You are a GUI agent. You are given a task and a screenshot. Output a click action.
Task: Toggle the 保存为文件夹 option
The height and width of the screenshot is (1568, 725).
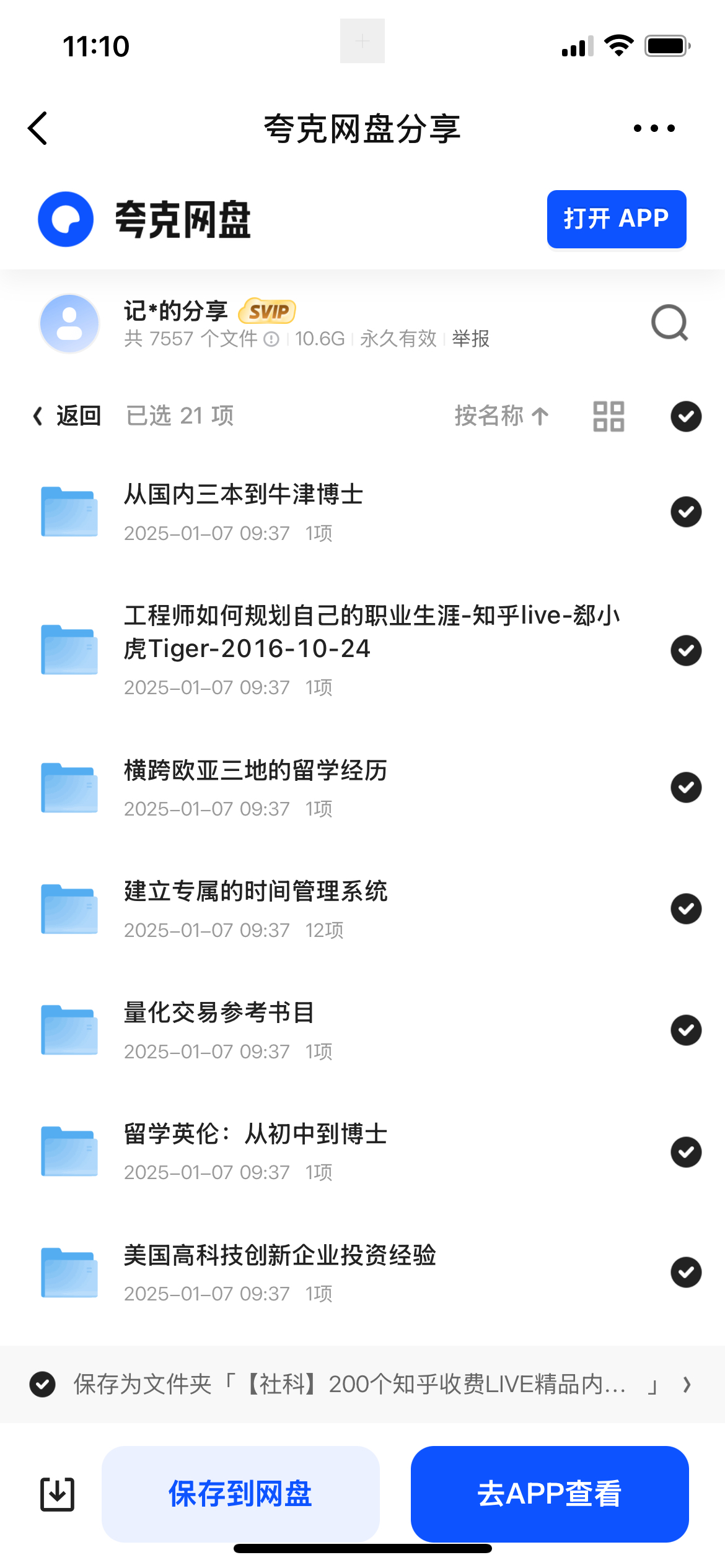(43, 1384)
